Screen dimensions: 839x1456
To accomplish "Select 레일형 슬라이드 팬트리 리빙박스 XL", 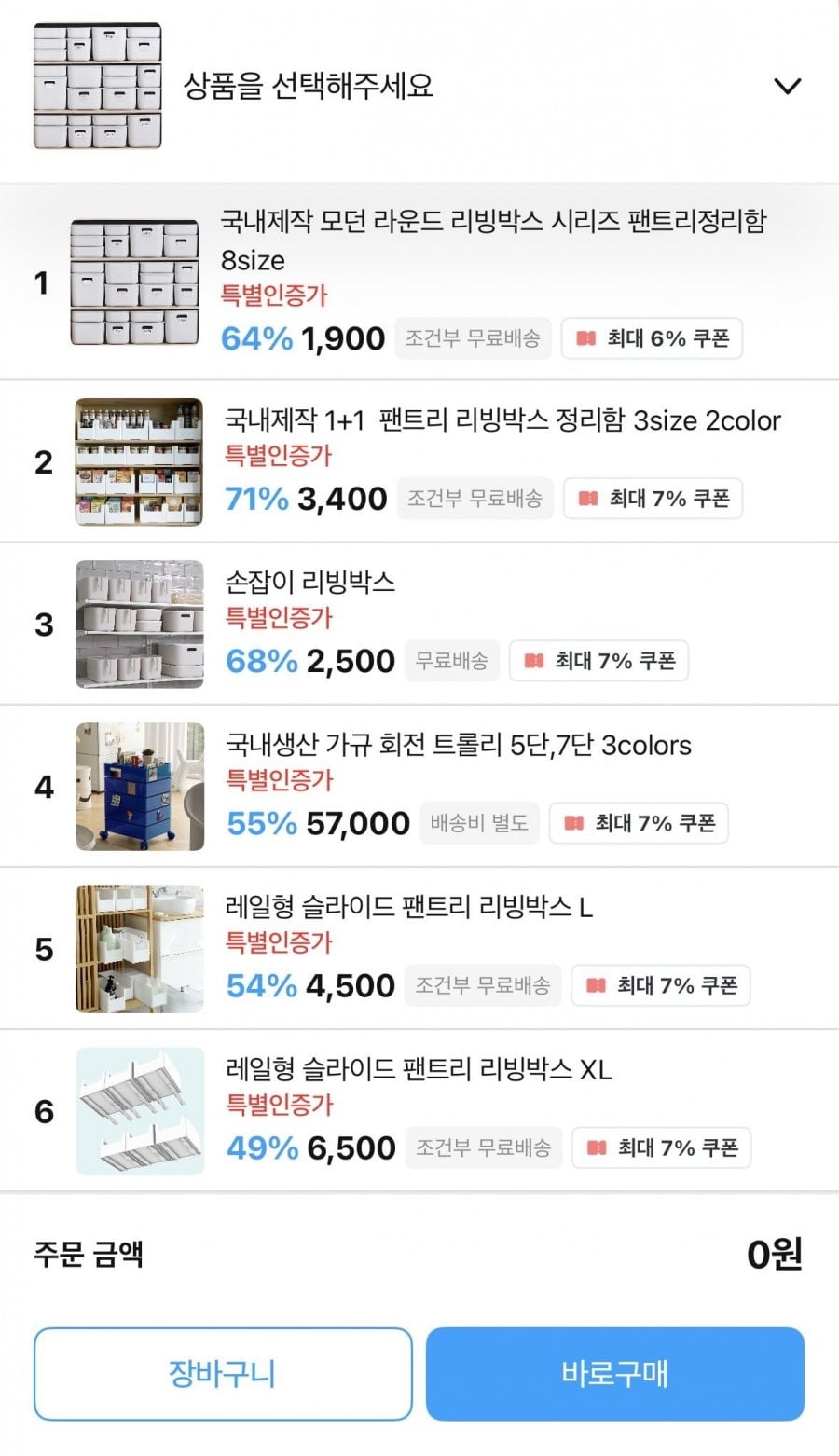I will [419, 1069].
